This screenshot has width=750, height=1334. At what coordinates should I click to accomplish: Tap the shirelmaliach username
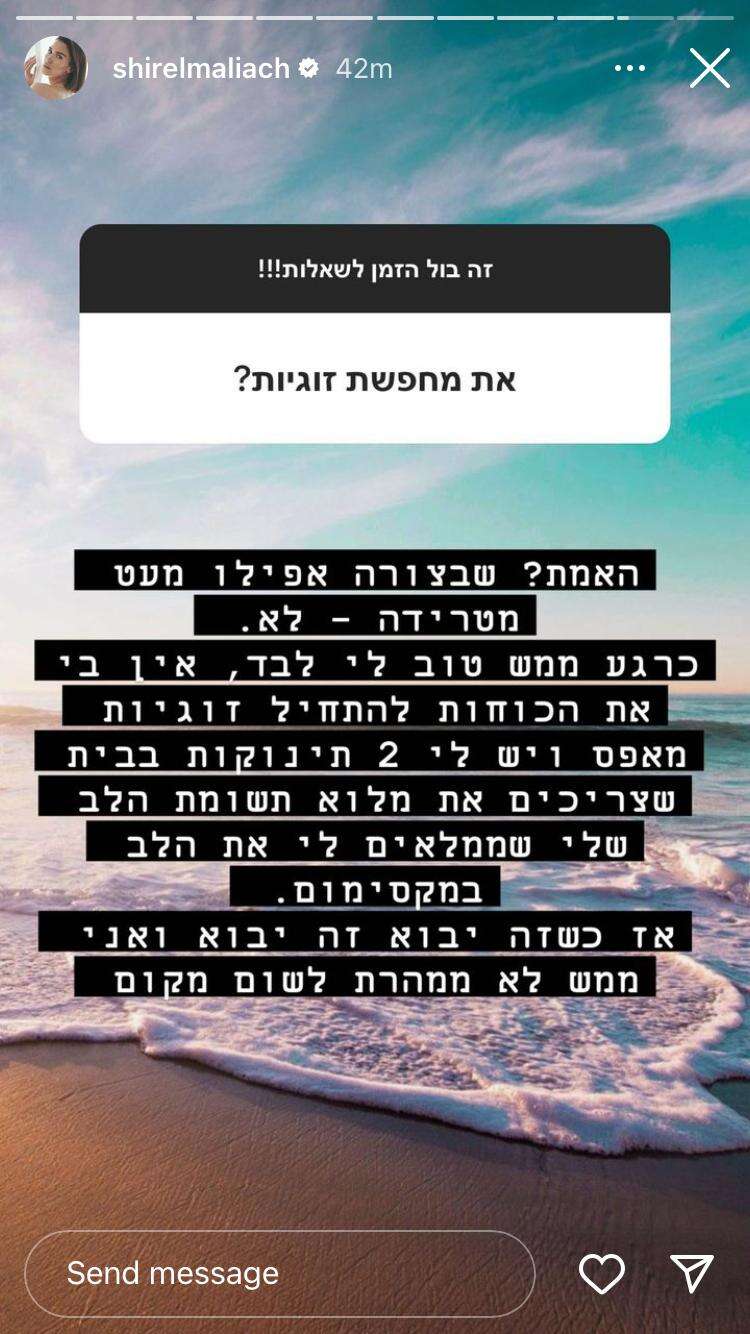[x=201, y=68]
